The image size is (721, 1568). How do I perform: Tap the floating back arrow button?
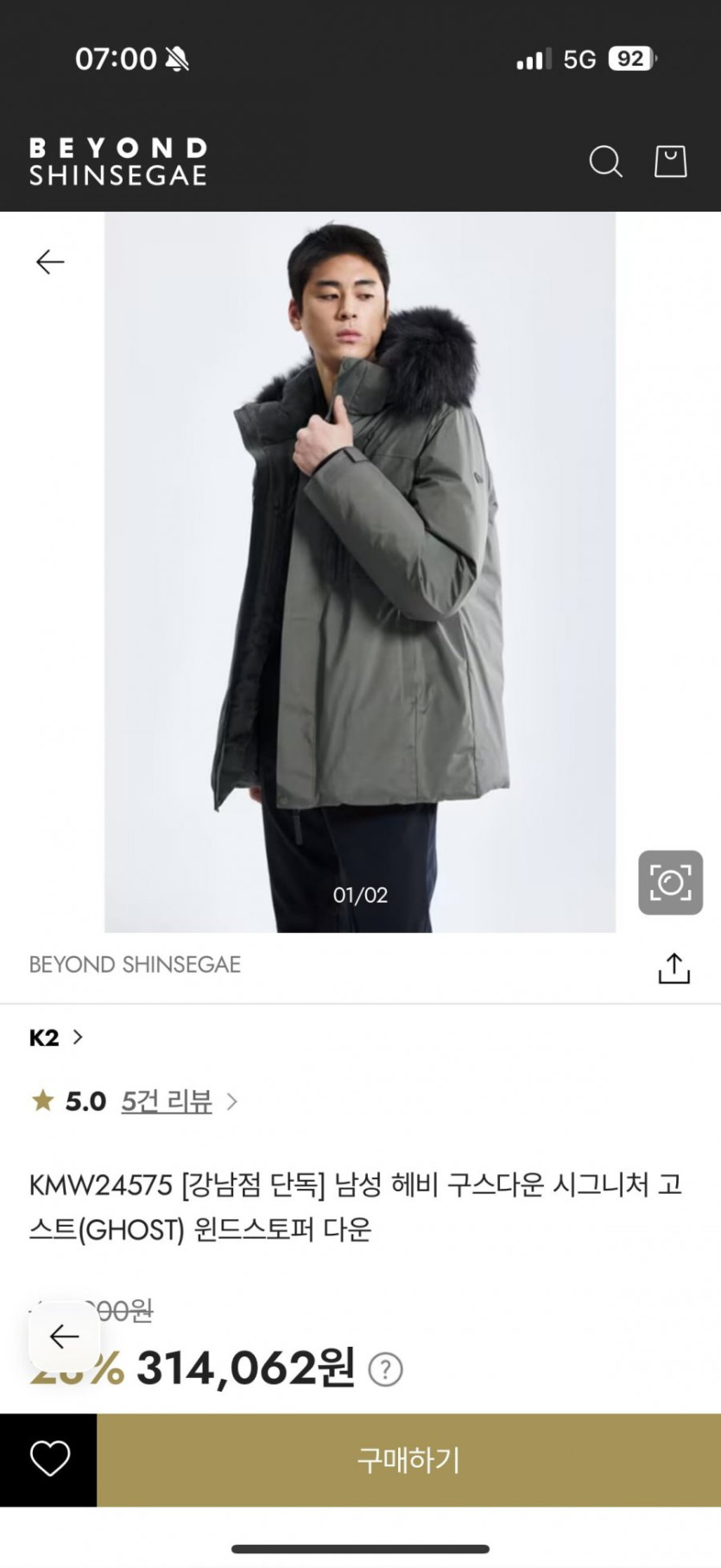pos(65,1336)
